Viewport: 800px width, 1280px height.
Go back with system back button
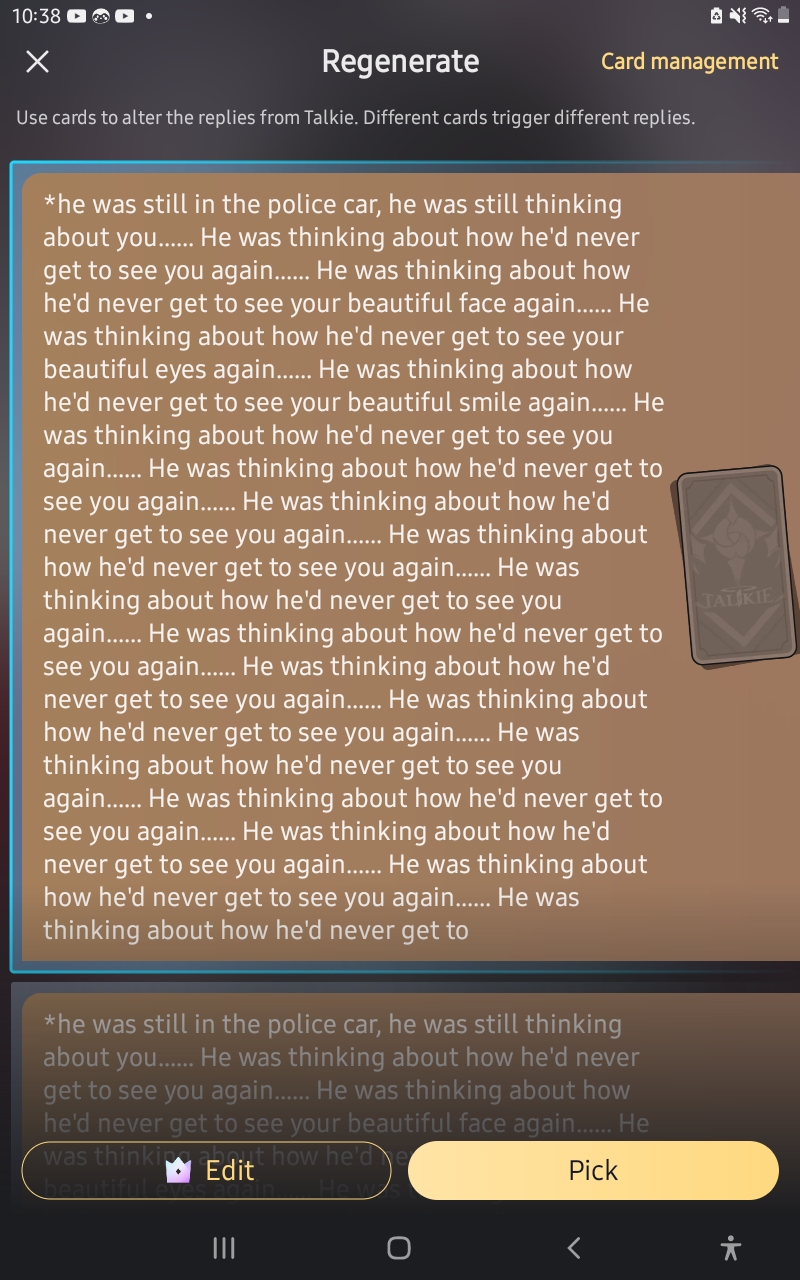click(573, 1247)
